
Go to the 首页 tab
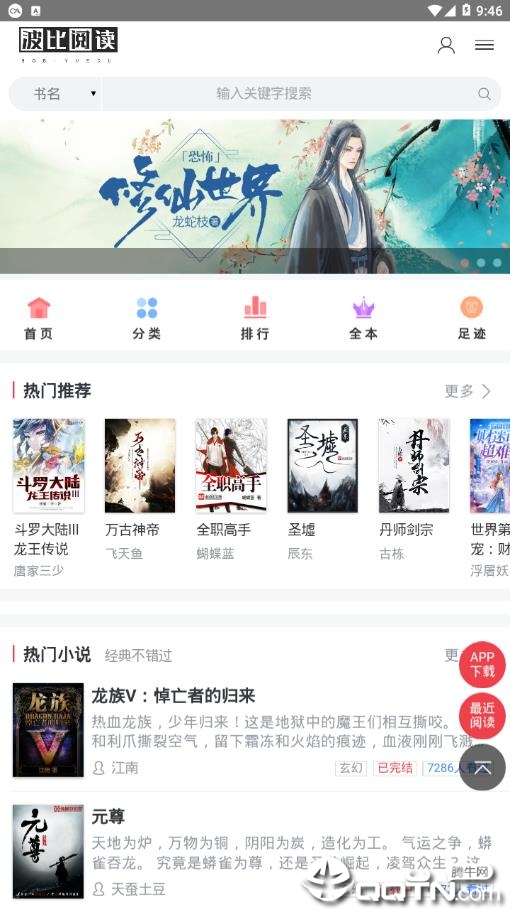(x=38, y=318)
